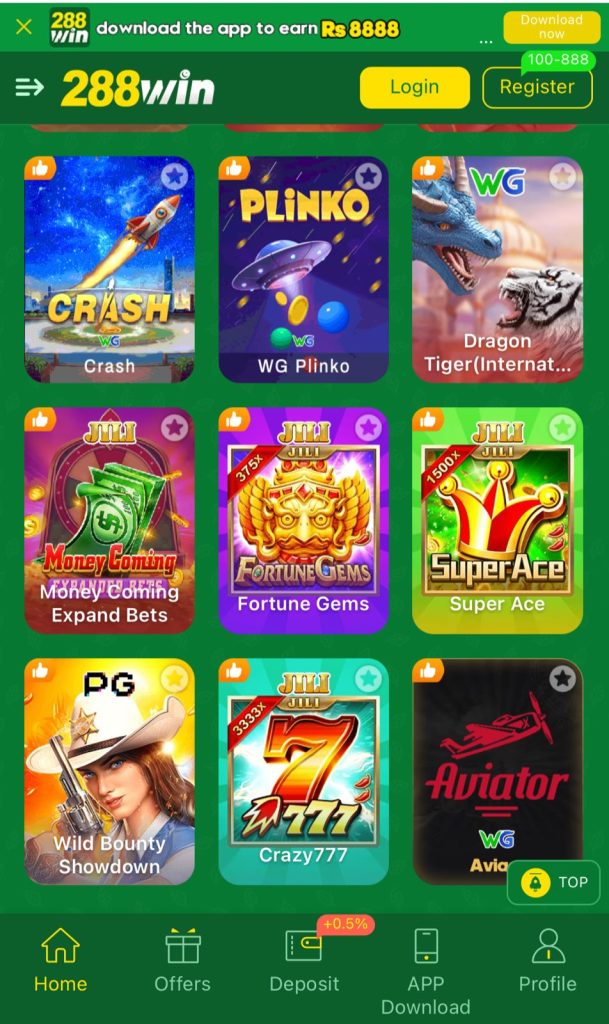Go to the Deposit tab
The height and width of the screenshot is (1024, 609).
tap(304, 961)
